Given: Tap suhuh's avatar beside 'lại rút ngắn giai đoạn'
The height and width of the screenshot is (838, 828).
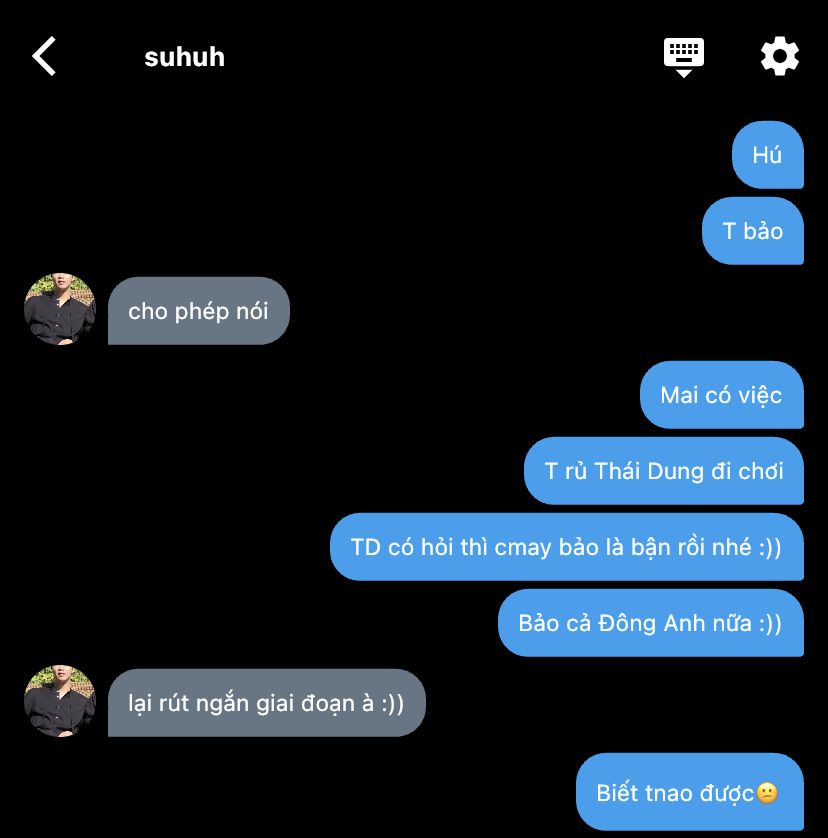Looking at the screenshot, I should (60, 702).
